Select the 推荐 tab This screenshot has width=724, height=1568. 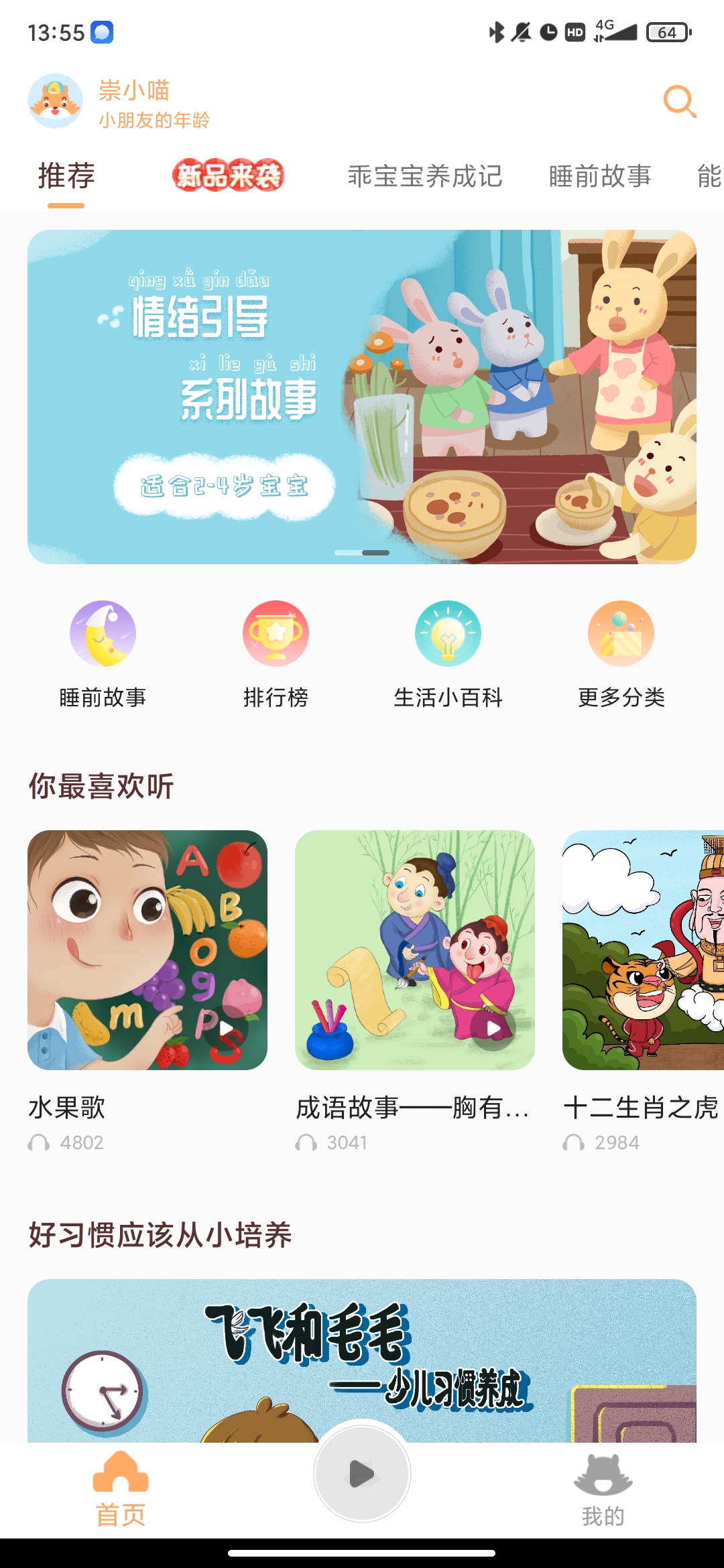[66, 176]
